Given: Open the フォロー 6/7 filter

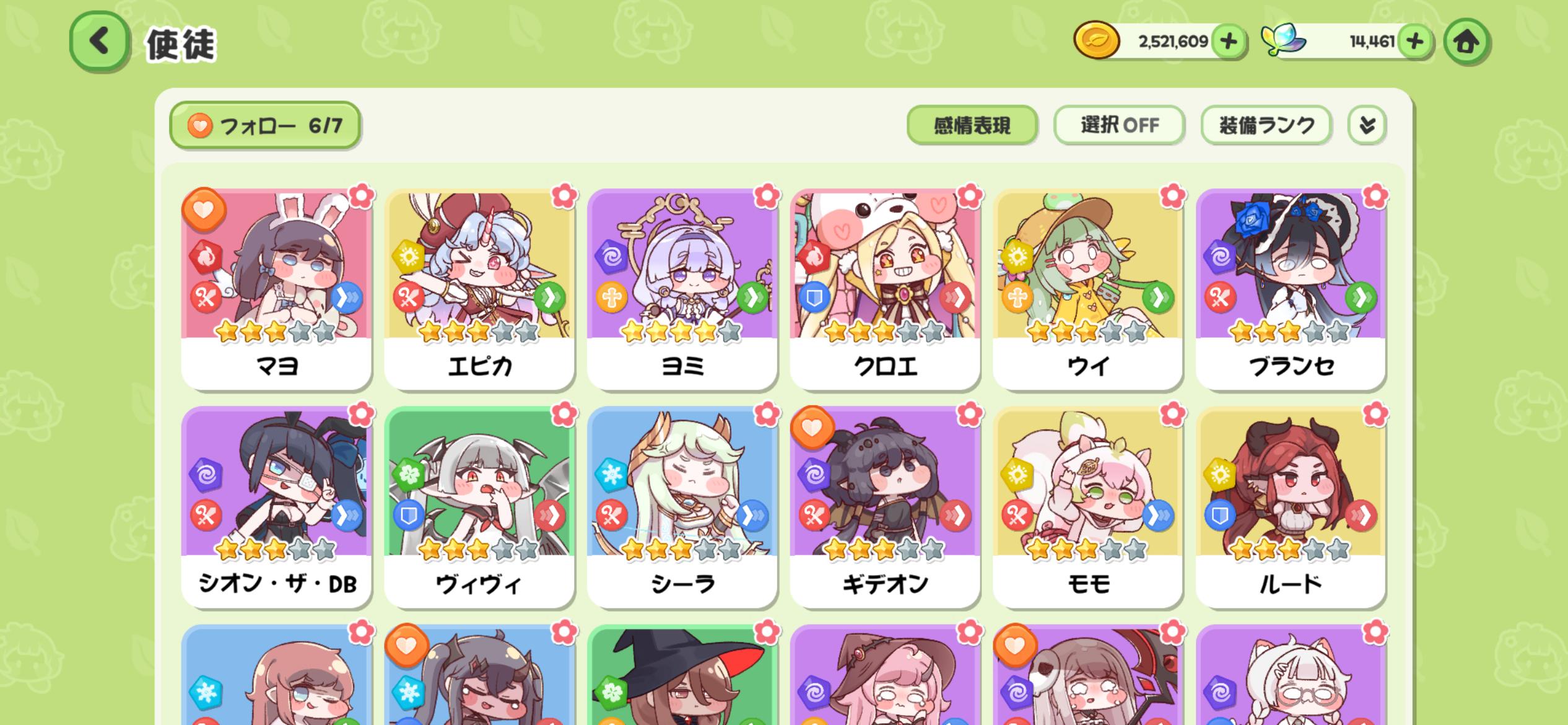Looking at the screenshot, I should click(265, 126).
